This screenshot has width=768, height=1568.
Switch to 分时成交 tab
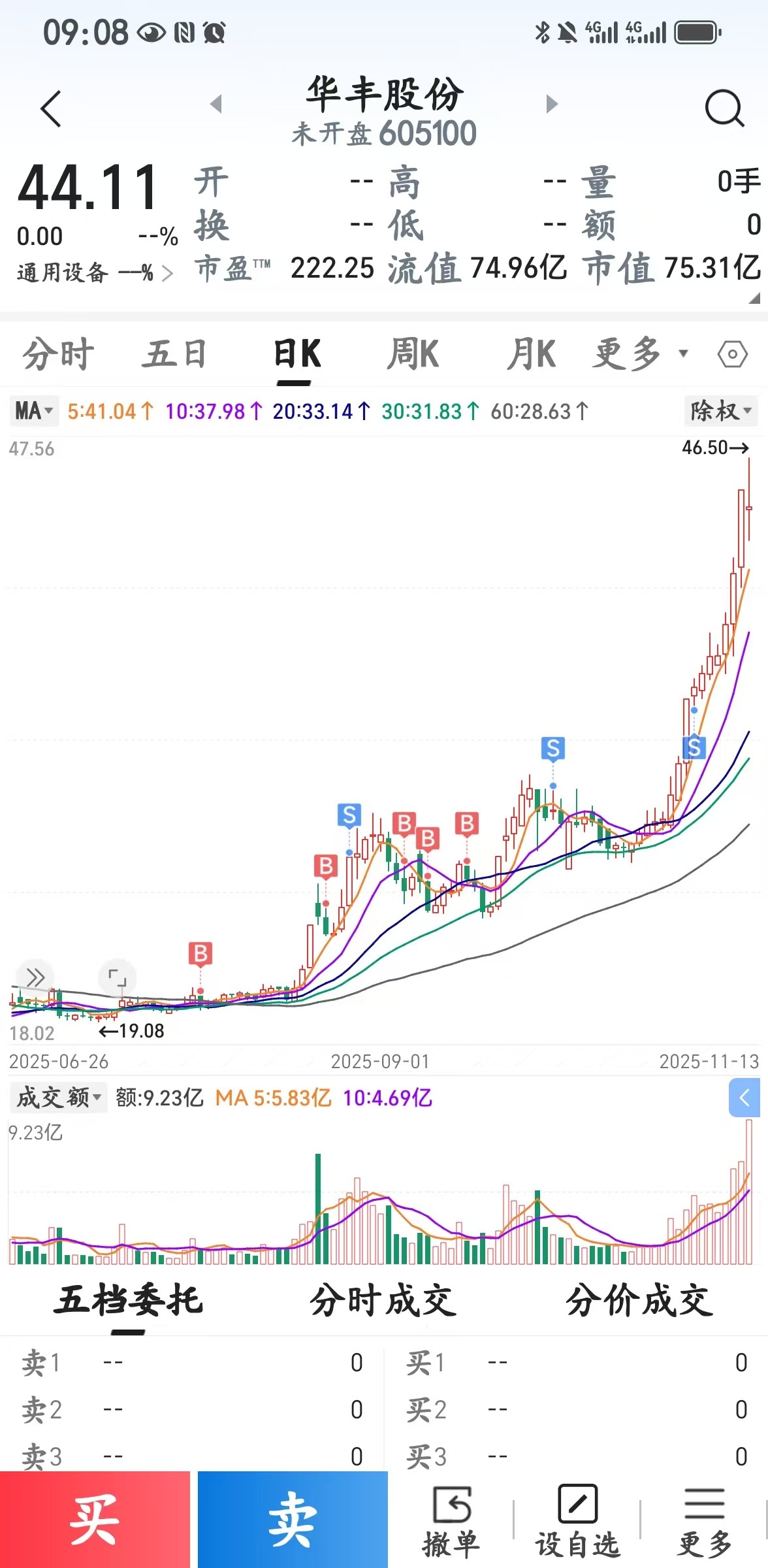(x=383, y=1300)
